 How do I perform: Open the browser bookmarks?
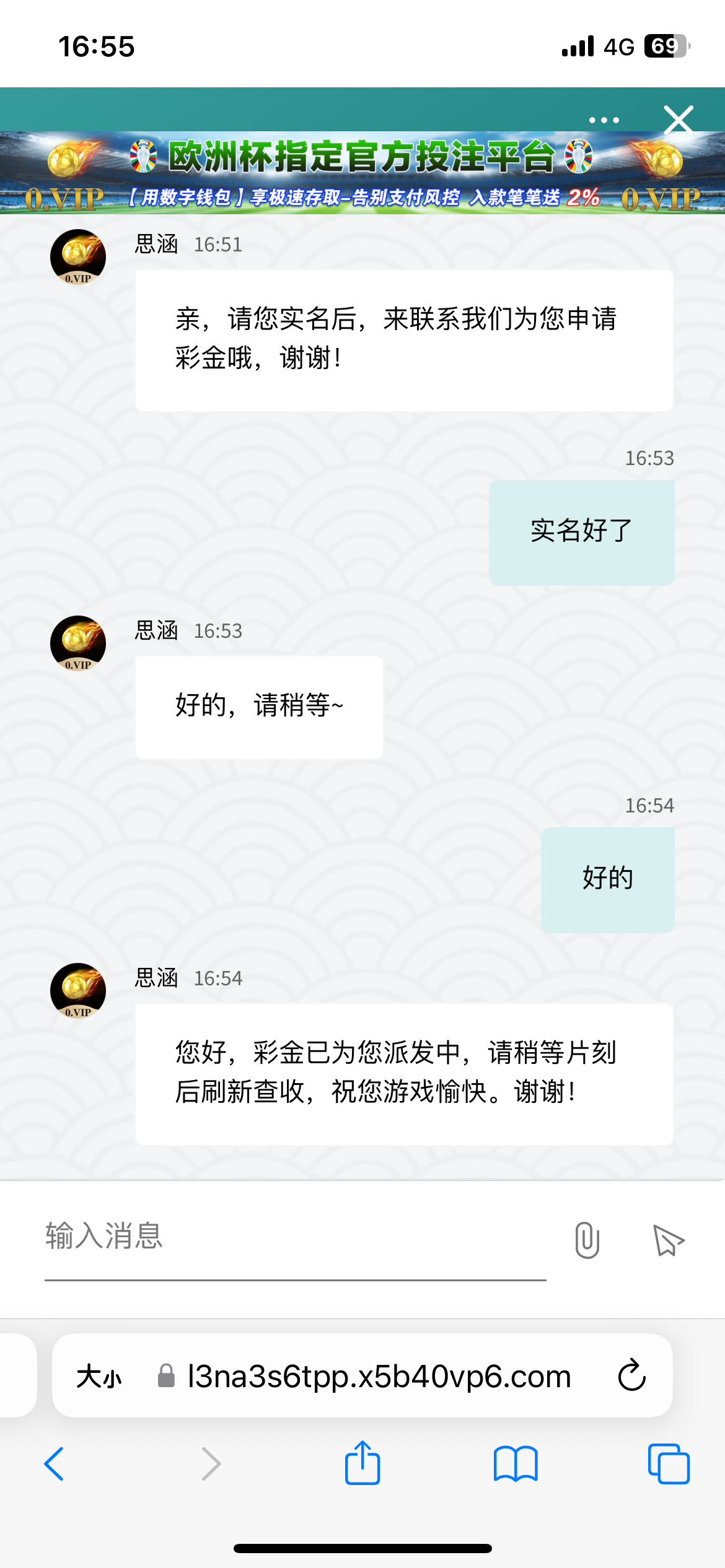515,1464
